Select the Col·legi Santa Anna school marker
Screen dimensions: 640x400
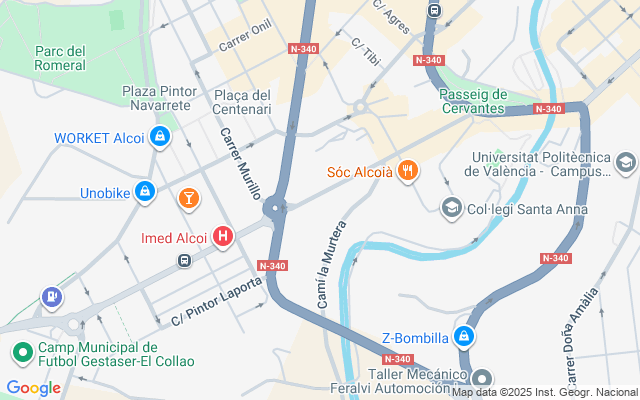tap(451, 207)
